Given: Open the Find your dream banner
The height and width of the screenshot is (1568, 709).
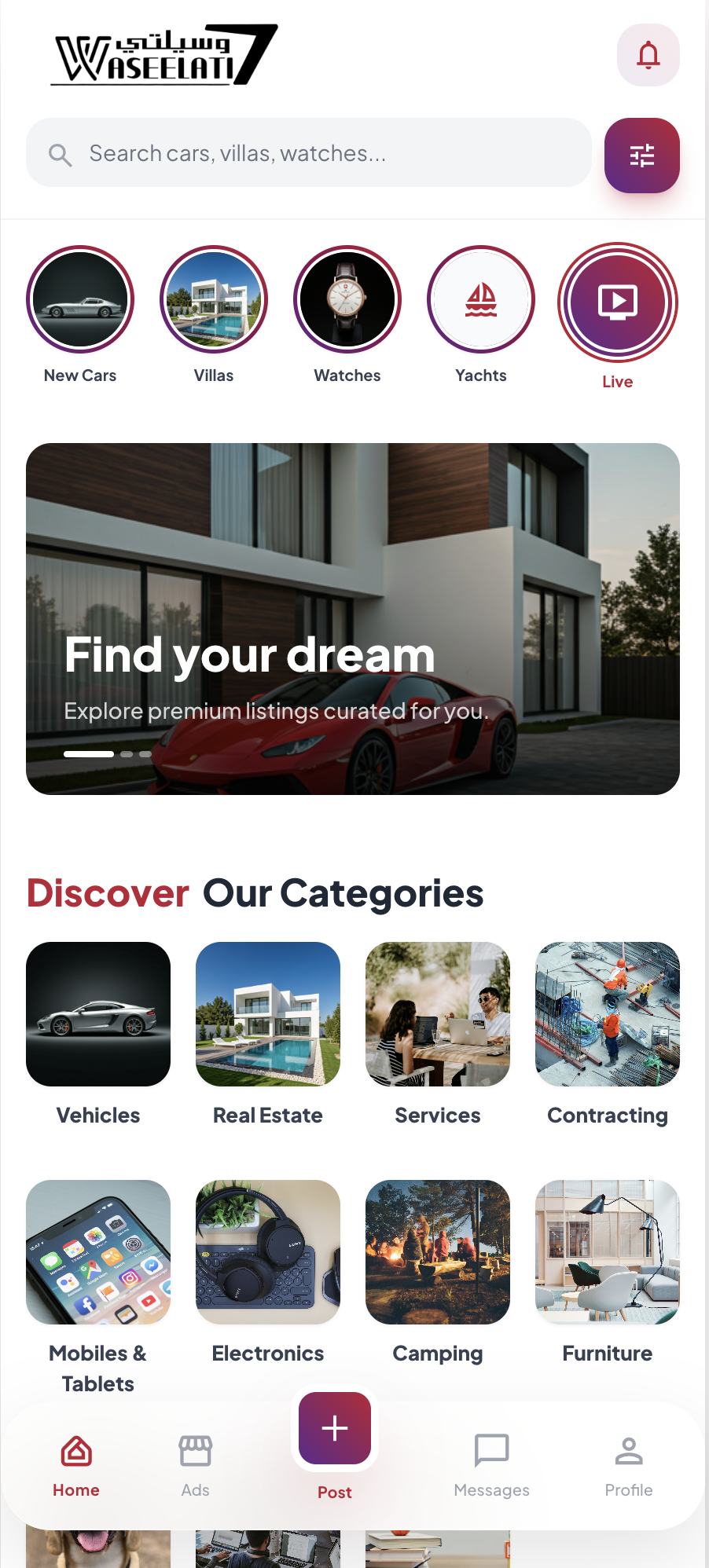Looking at the screenshot, I should coord(352,619).
